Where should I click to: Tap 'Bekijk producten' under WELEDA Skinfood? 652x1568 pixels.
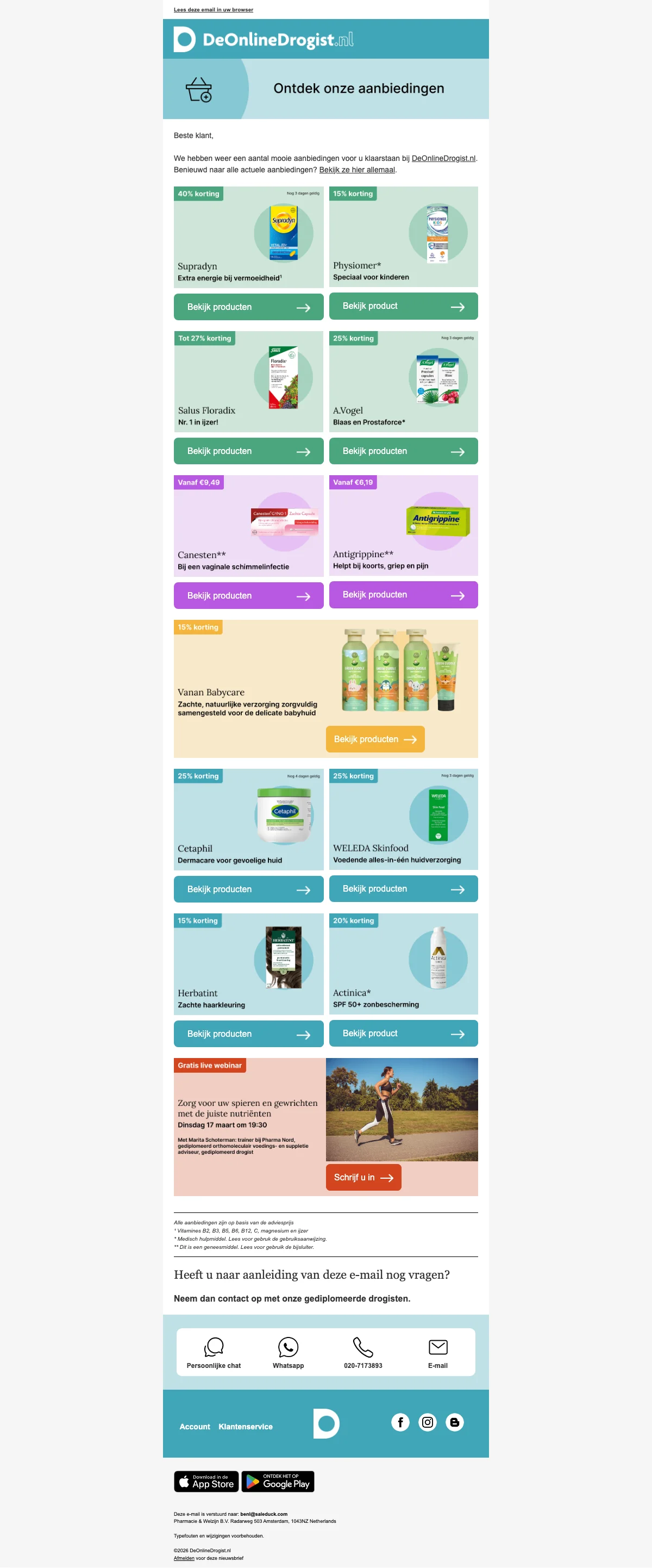click(403, 889)
